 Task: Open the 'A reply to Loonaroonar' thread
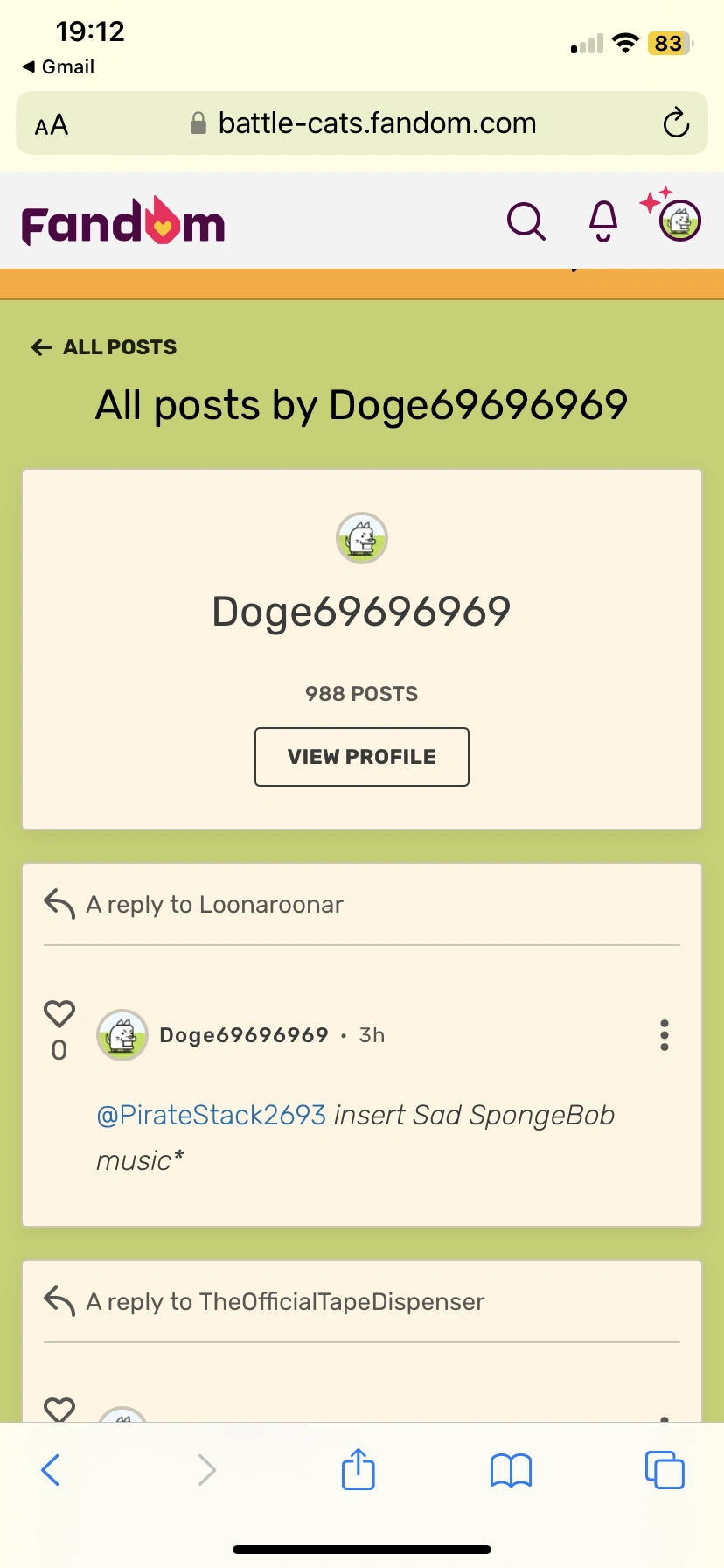[x=214, y=905]
